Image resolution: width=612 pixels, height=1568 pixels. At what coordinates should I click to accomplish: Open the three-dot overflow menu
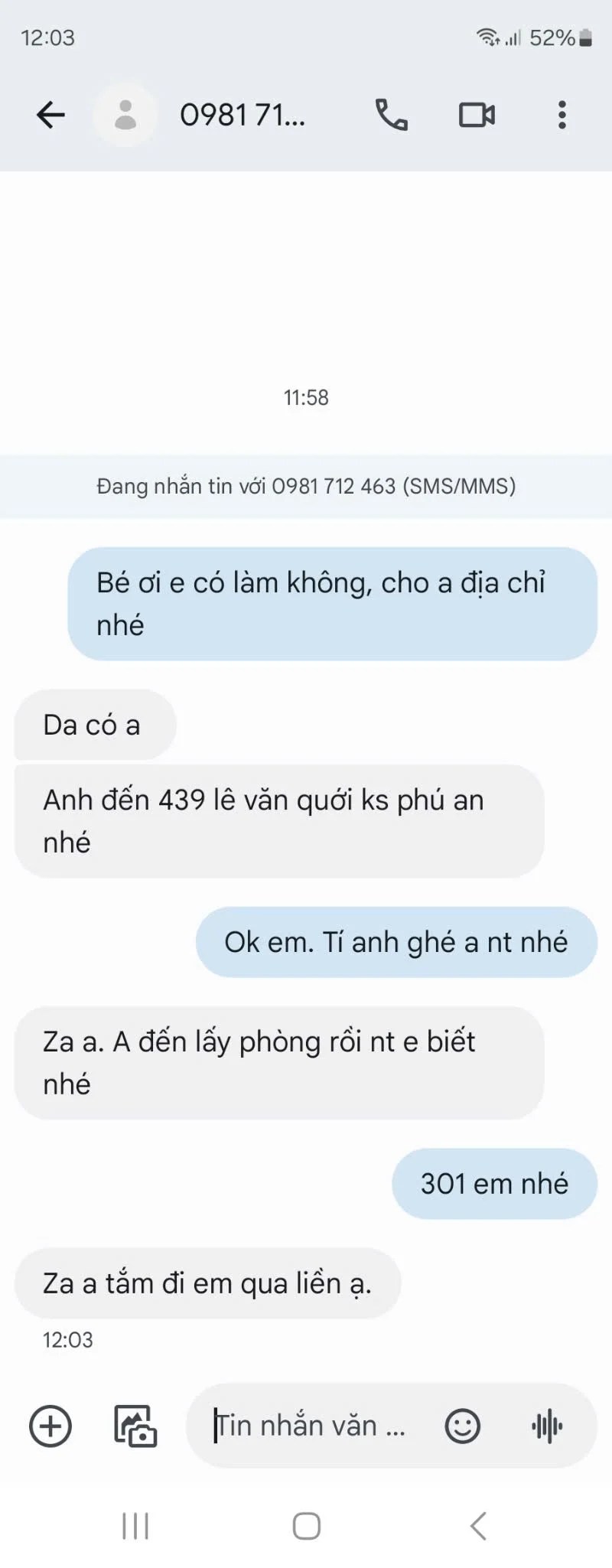click(562, 115)
